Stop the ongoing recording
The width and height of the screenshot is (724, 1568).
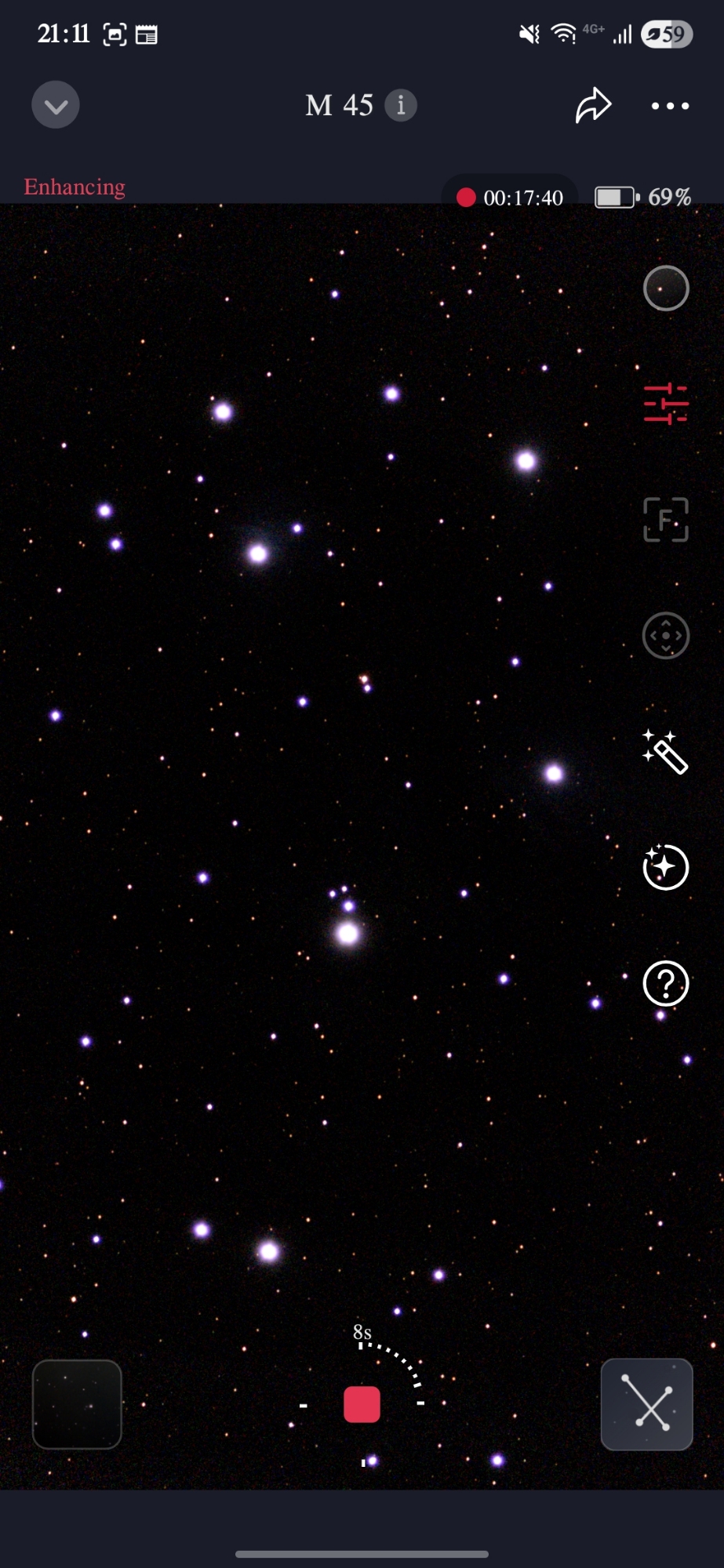point(362,1404)
